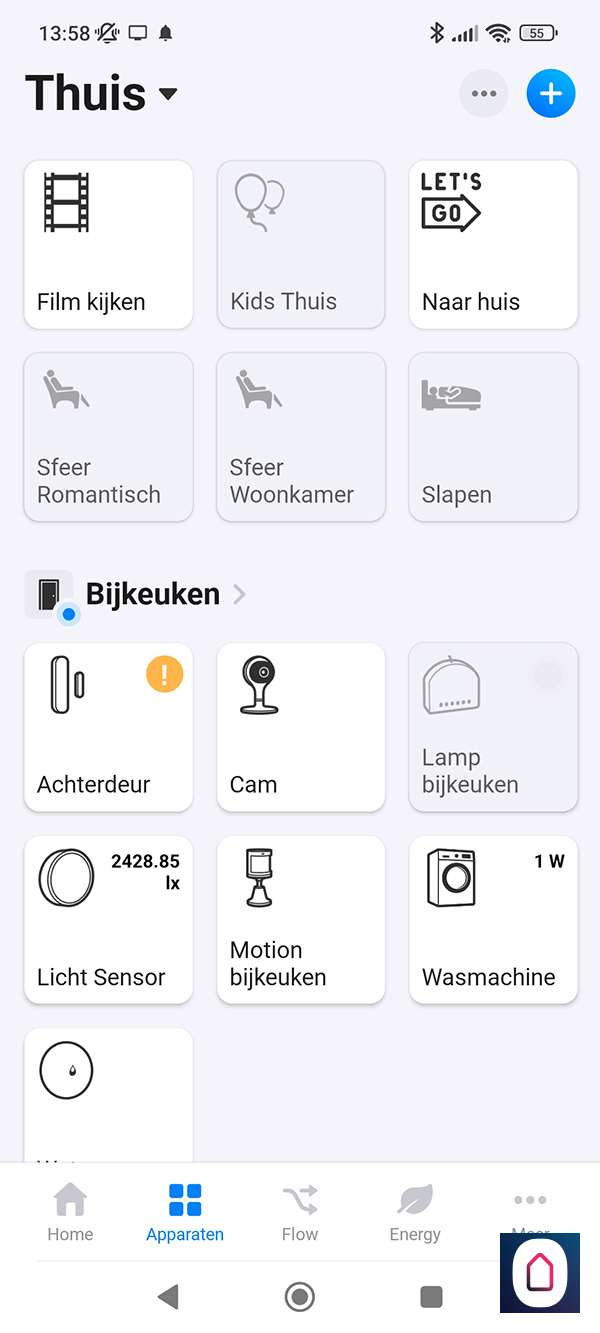The width and height of the screenshot is (600, 1333).
Task: Toggle the Lamp bijkeuken light
Action: pyautogui.click(x=493, y=727)
